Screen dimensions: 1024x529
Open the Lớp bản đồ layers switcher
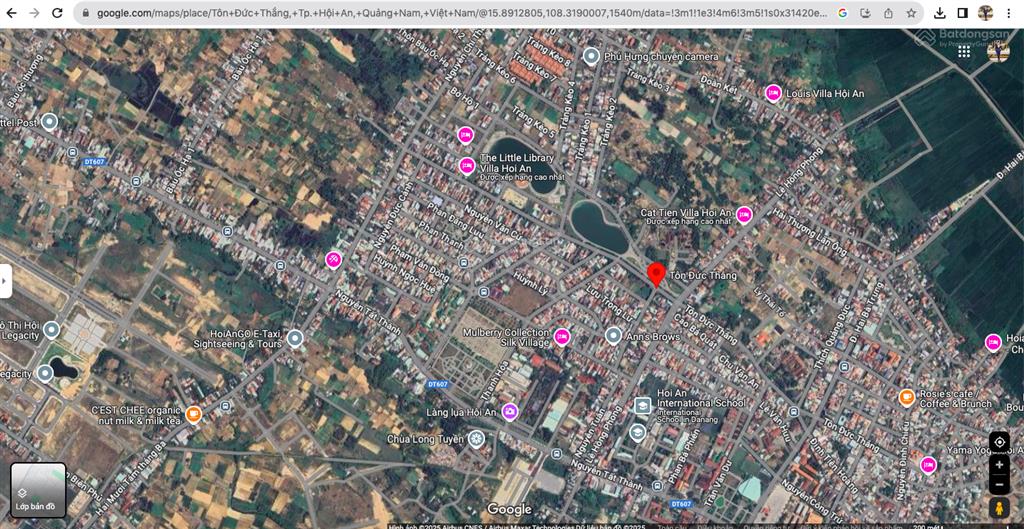38,489
